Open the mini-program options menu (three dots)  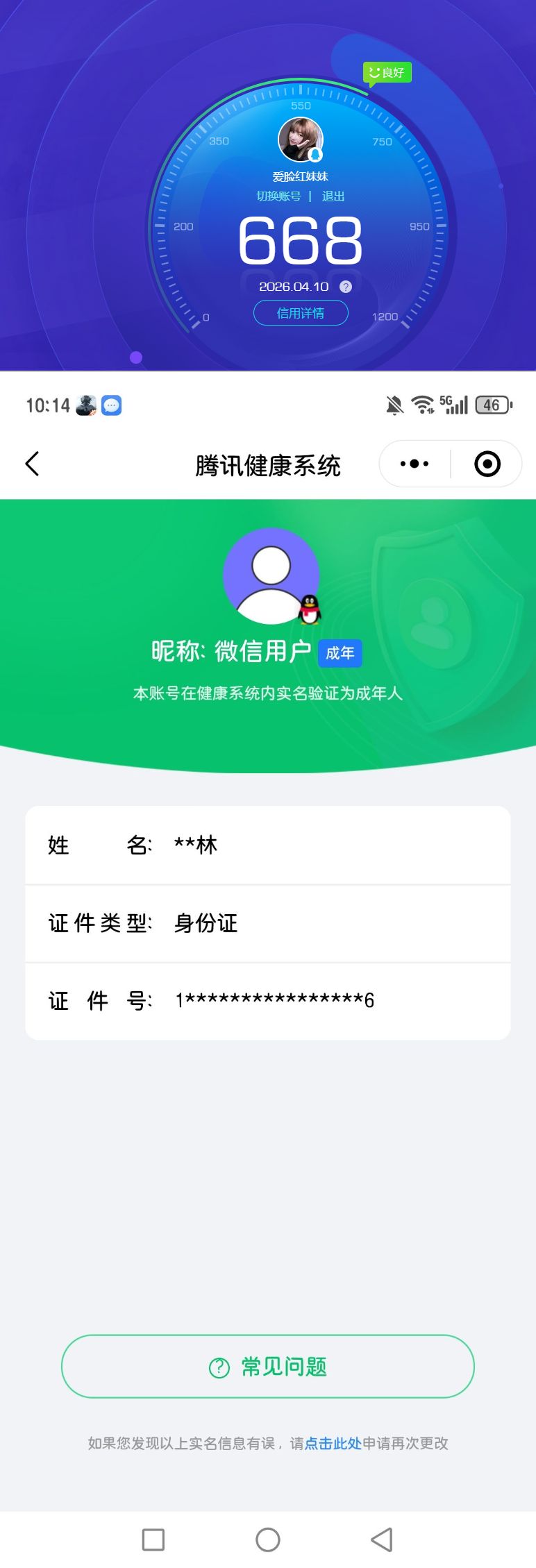(x=412, y=463)
